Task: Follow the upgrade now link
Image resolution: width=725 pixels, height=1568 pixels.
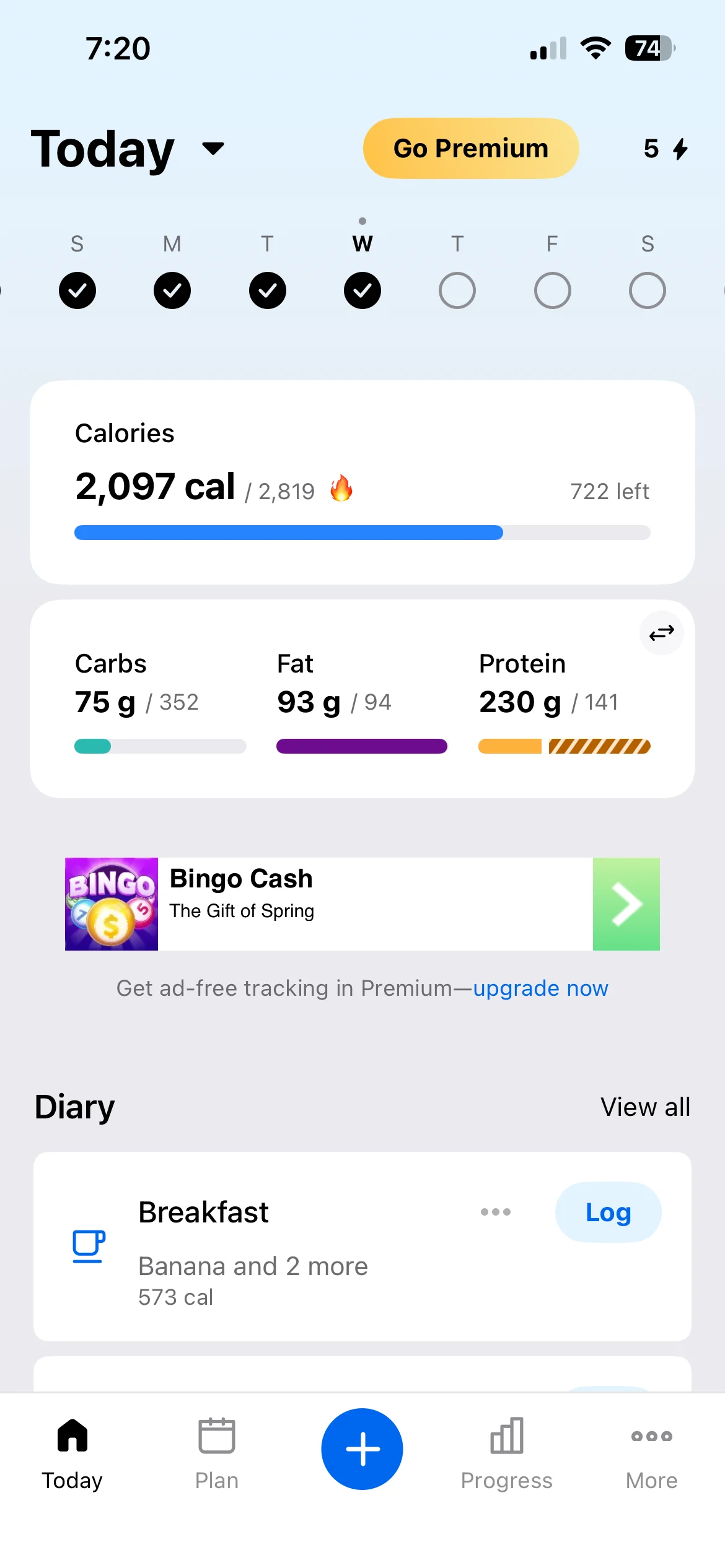Action: click(x=540, y=988)
